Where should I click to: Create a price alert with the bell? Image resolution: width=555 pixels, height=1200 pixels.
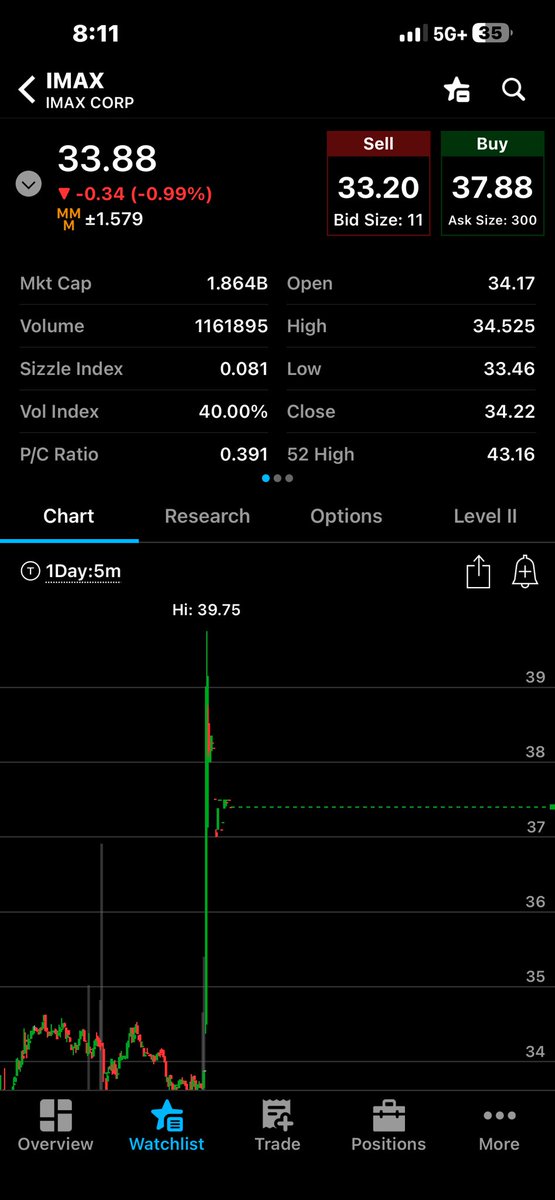(x=524, y=572)
